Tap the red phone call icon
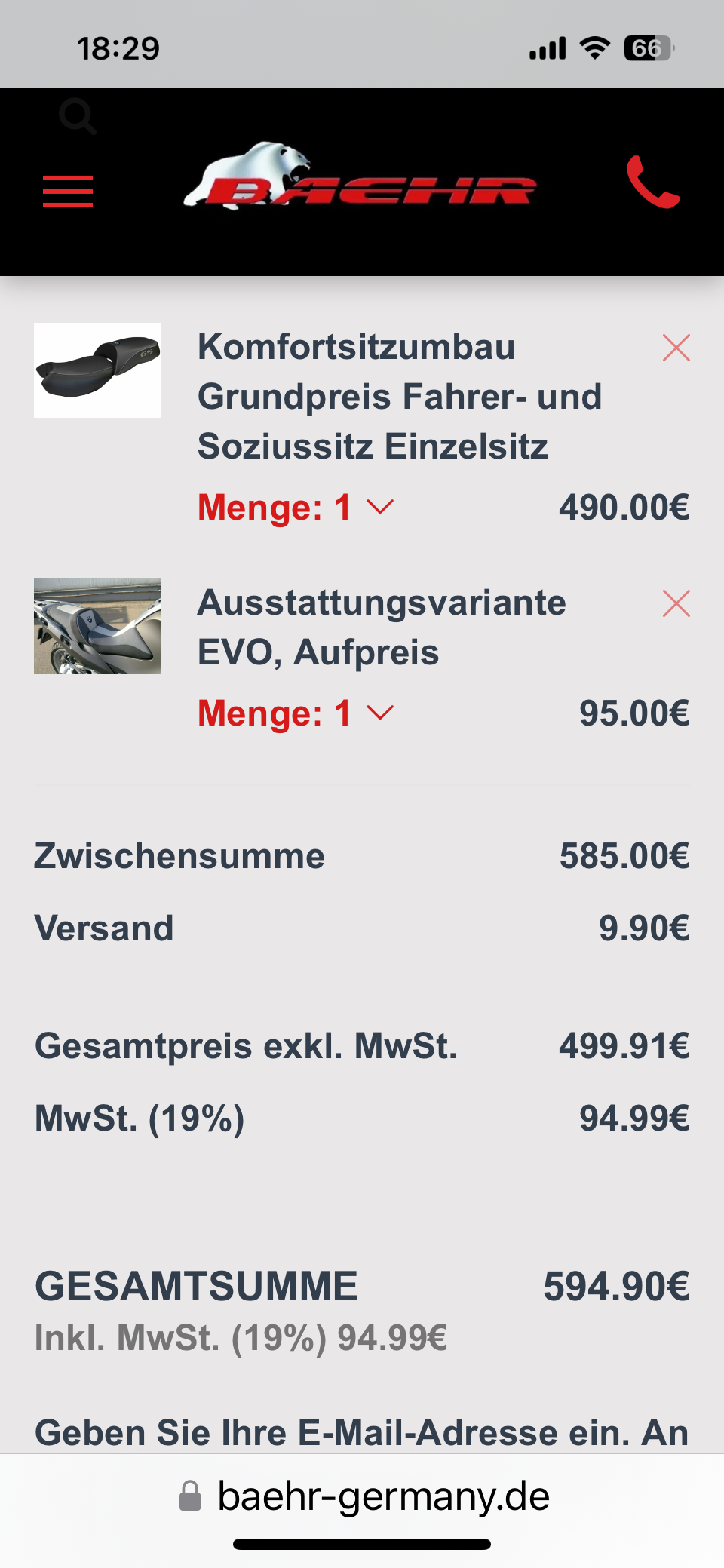Image resolution: width=724 pixels, height=1568 pixels. tap(653, 182)
